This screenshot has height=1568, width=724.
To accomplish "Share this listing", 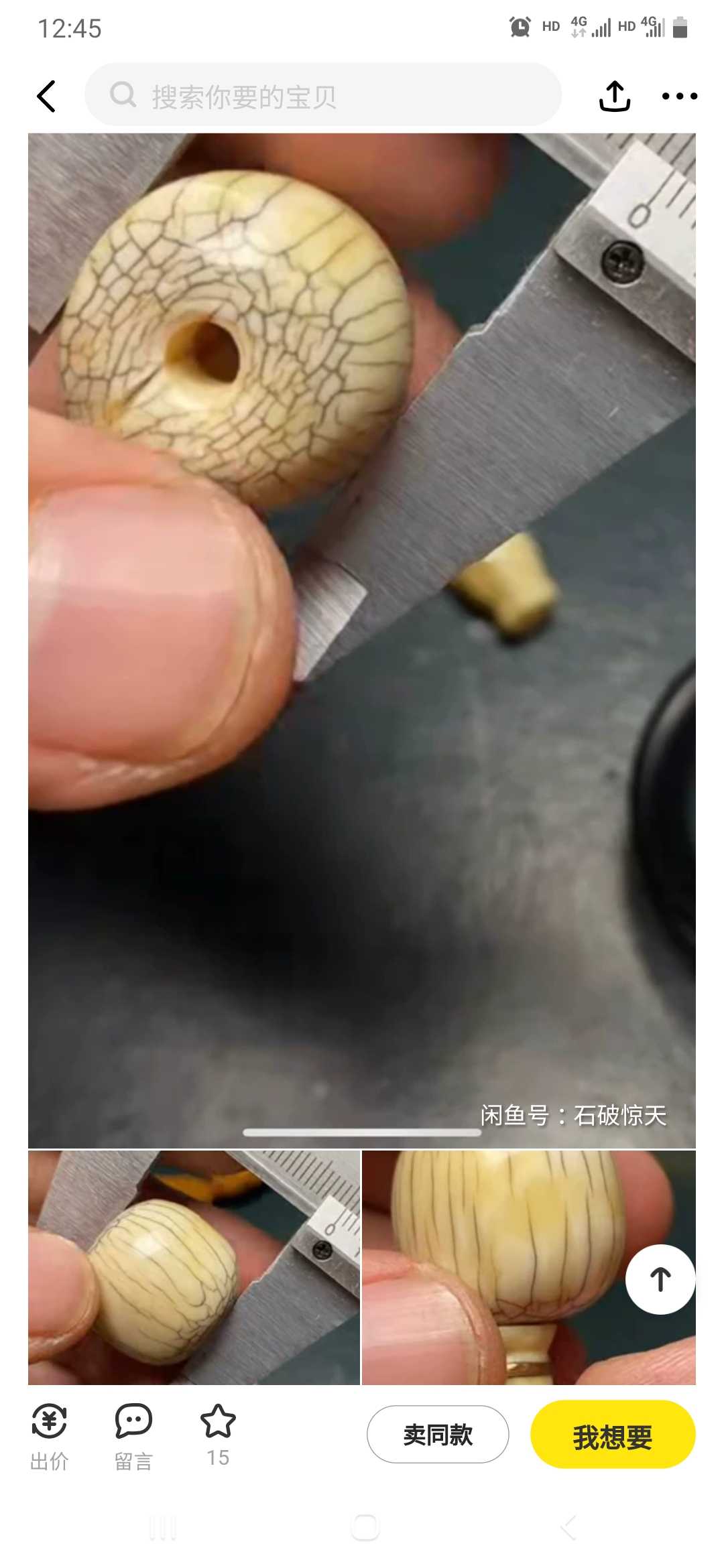I will pos(614,96).
